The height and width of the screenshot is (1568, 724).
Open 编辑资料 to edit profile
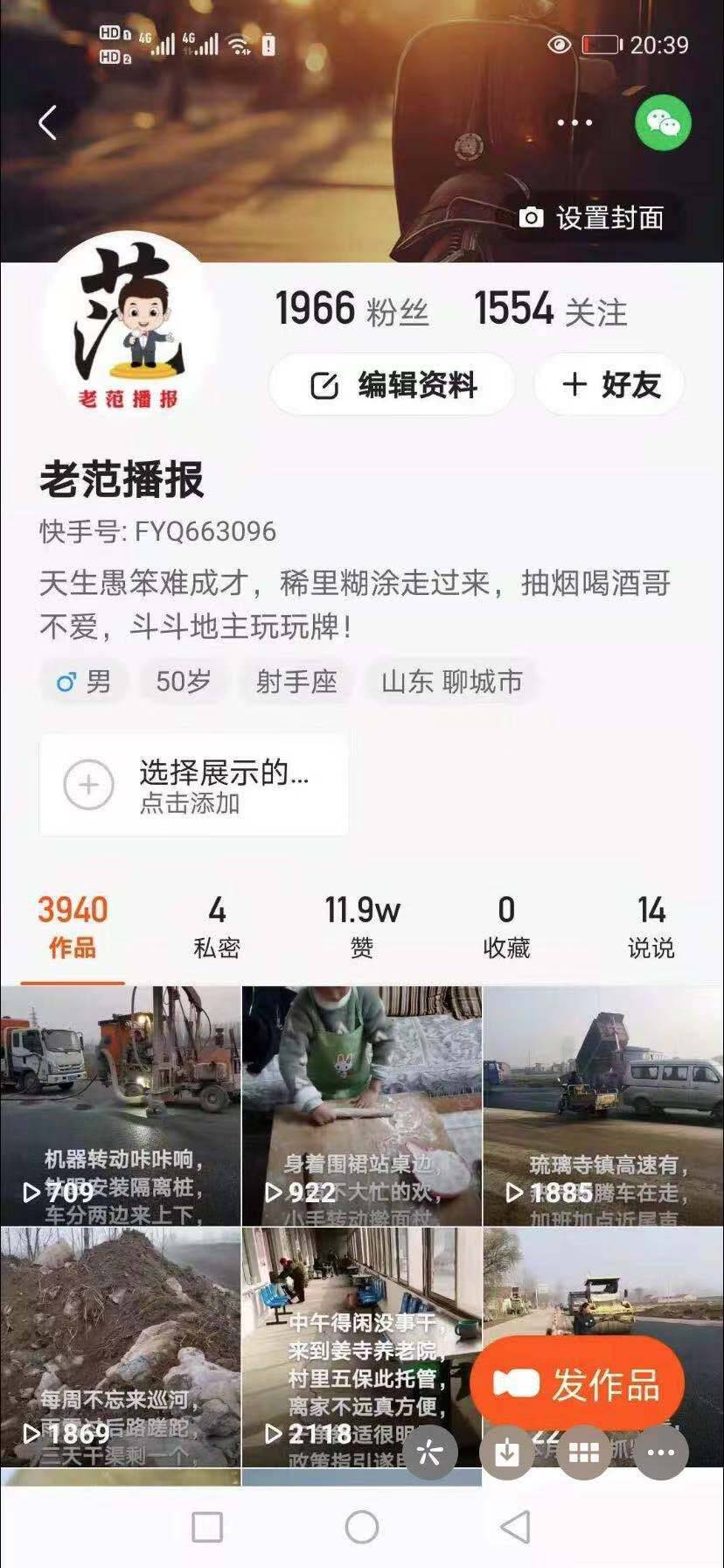(393, 385)
